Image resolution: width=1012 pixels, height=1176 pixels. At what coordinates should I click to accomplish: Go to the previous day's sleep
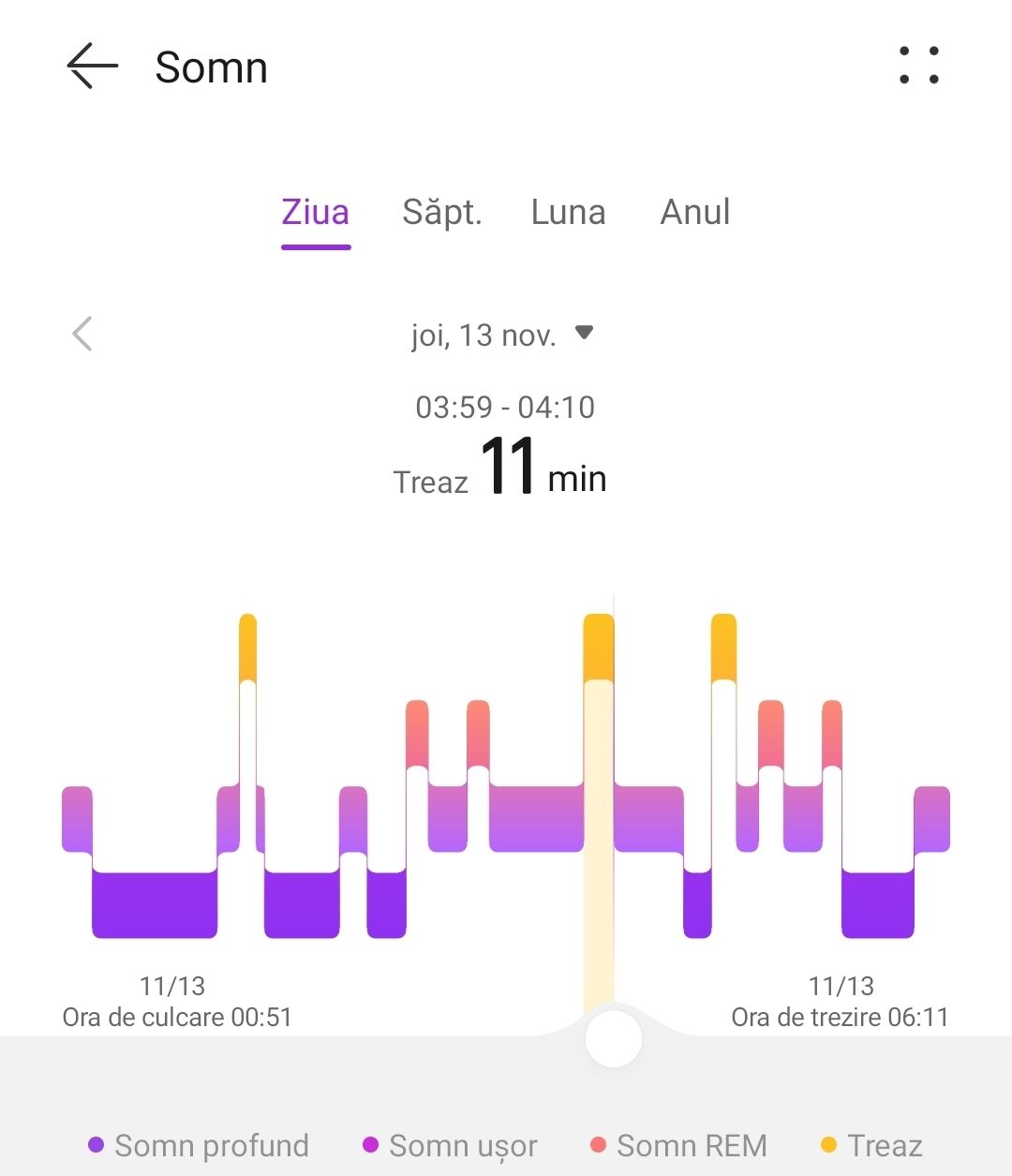pyautogui.click(x=83, y=334)
